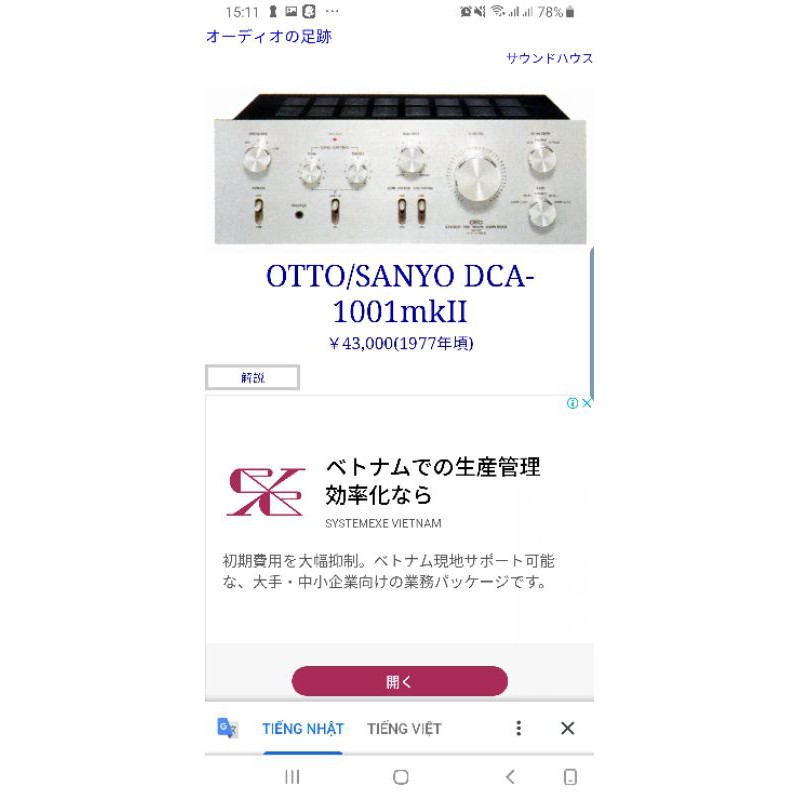Switch to the Tiếng Việt language tab
Screen dimensions: 800x800
404,729
